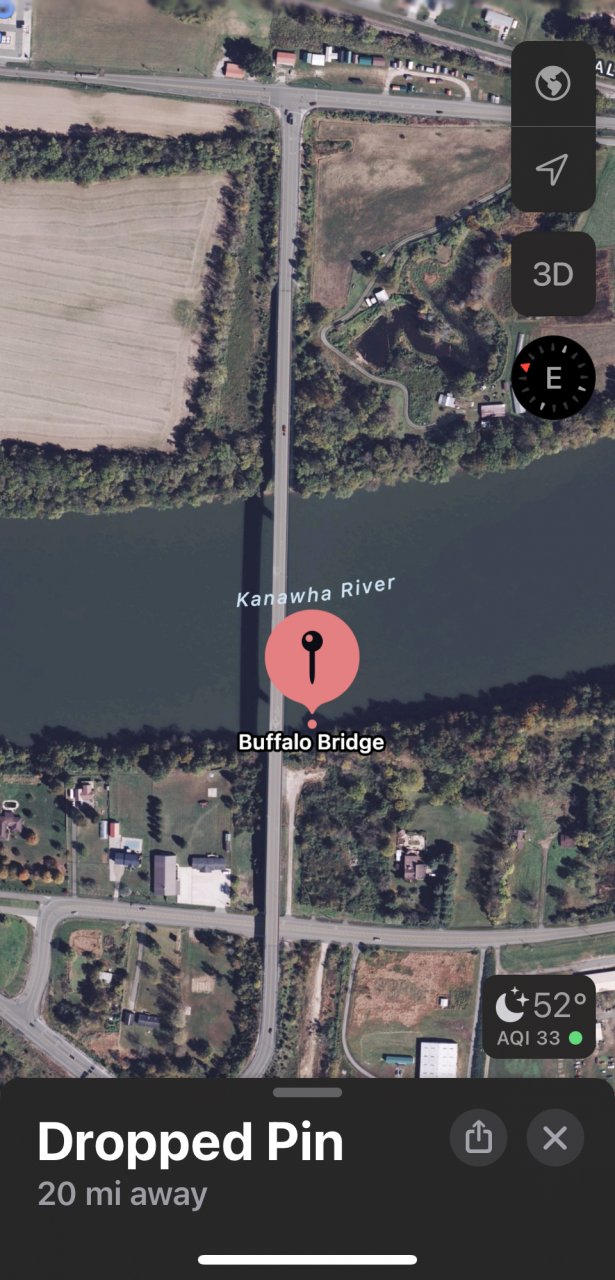Open the weather and AQI widget
Viewport: 615px width, 1280px height.
click(x=539, y=1016)
